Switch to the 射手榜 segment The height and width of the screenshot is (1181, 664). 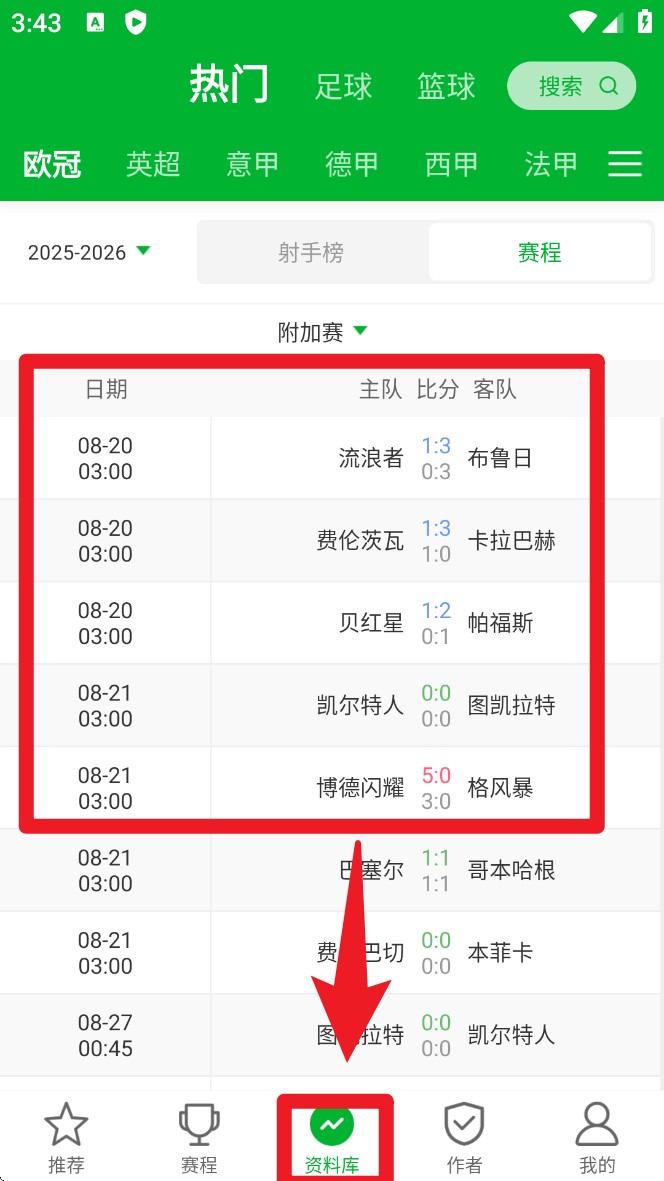(311, 252)
